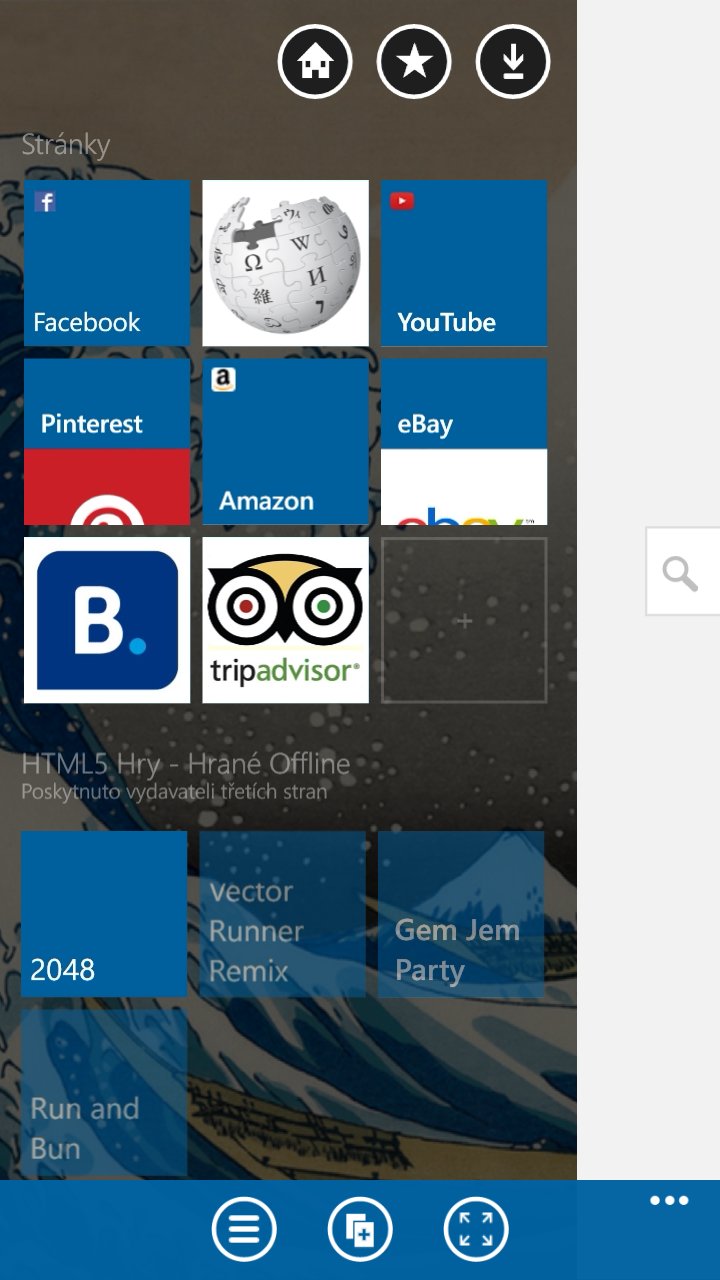Open the three-dot overflow menu
Screen dimensions: 720x1280
(x=669, y=1201)
